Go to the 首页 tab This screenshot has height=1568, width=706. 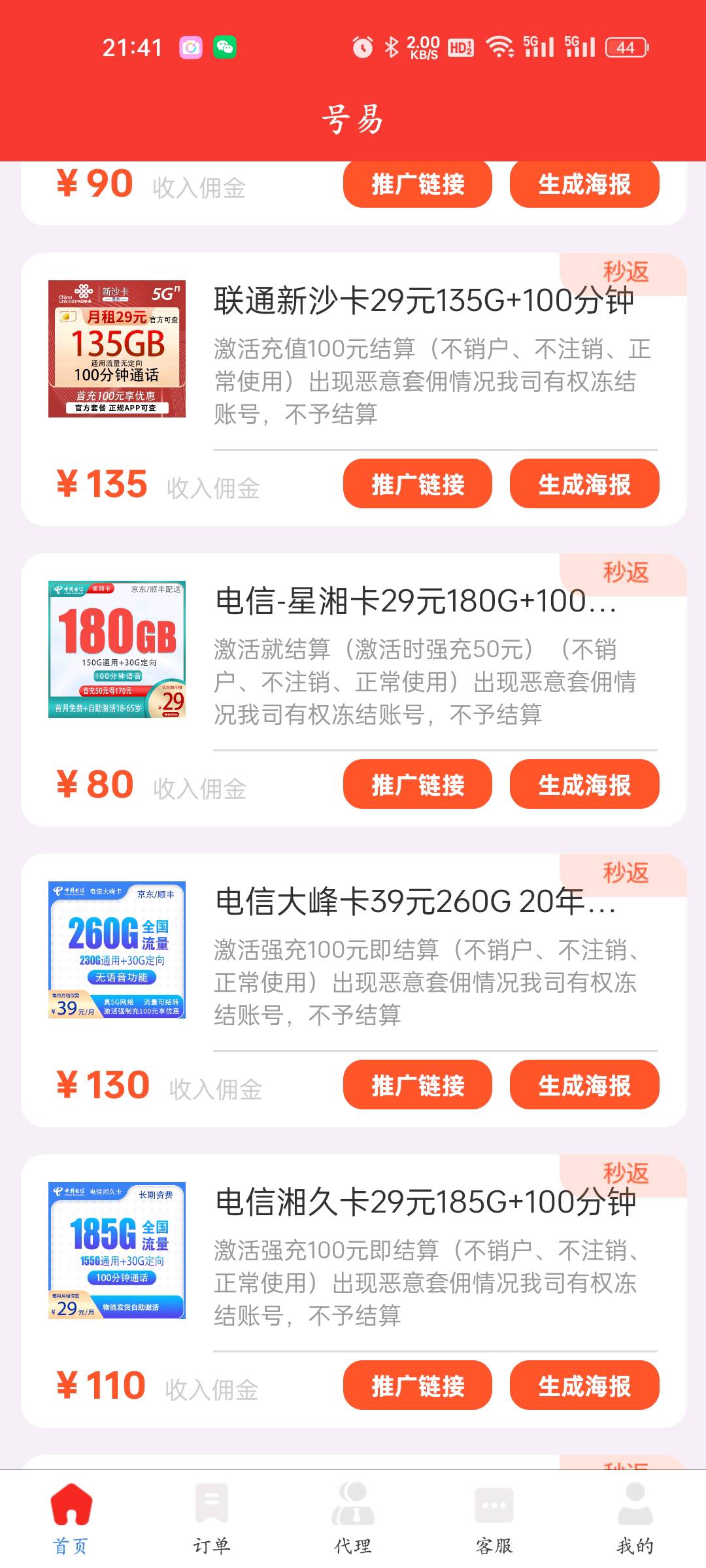pos(71,1519)
